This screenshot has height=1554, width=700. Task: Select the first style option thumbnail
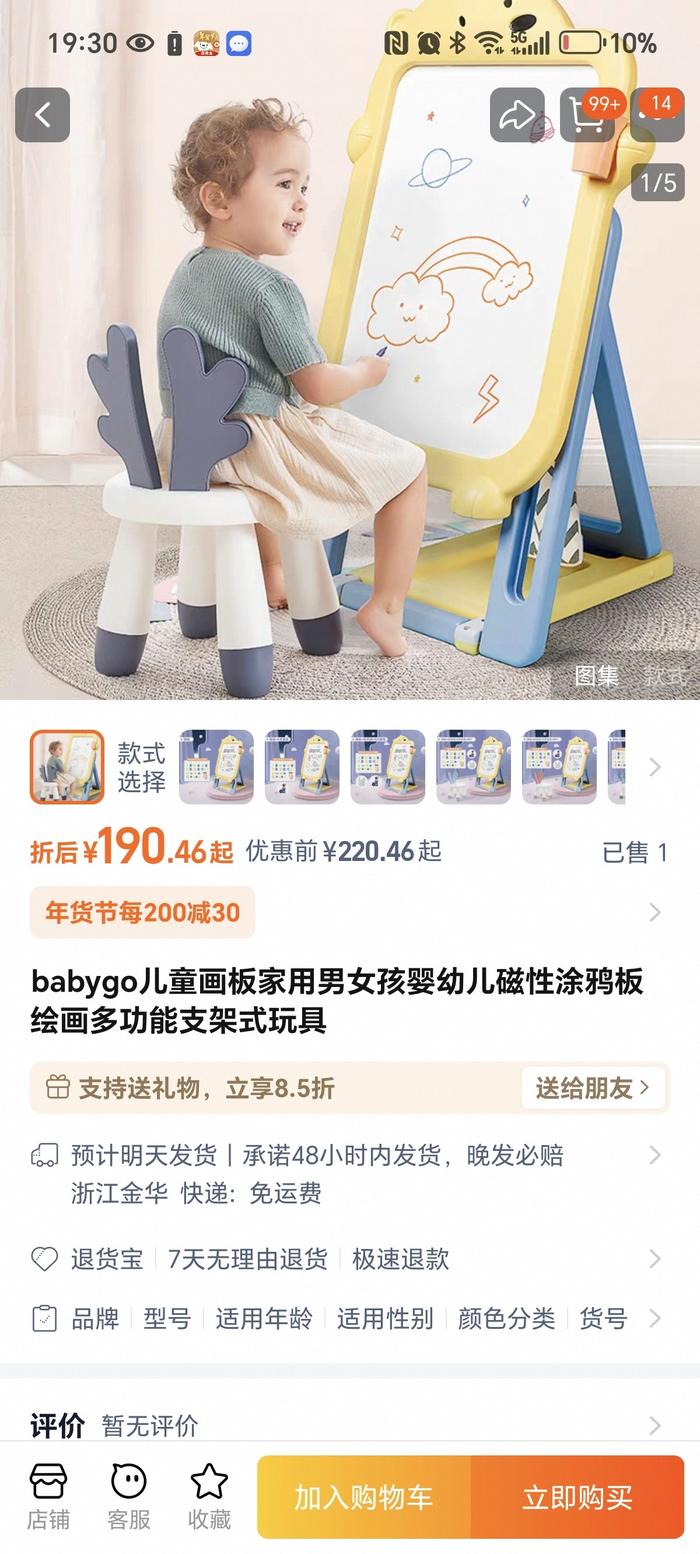(x=216, y=767)
